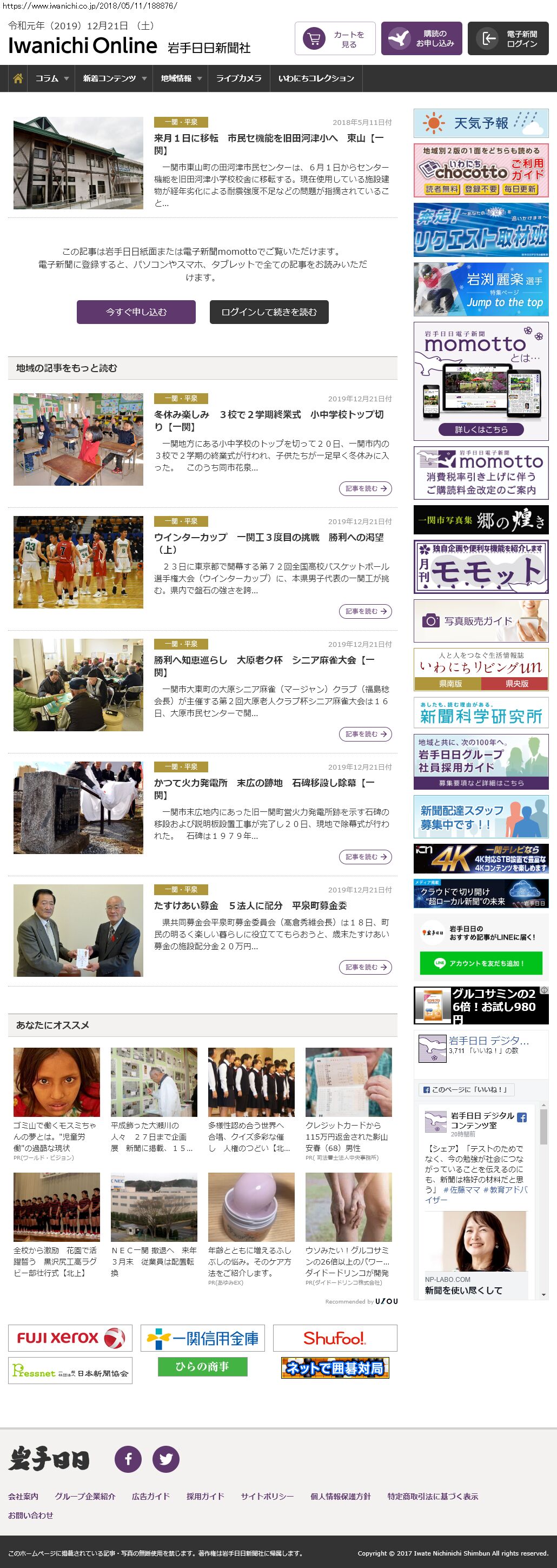Open the ウインターカップ article headline
Screen dimensions: 557x1568
[268, 543]
